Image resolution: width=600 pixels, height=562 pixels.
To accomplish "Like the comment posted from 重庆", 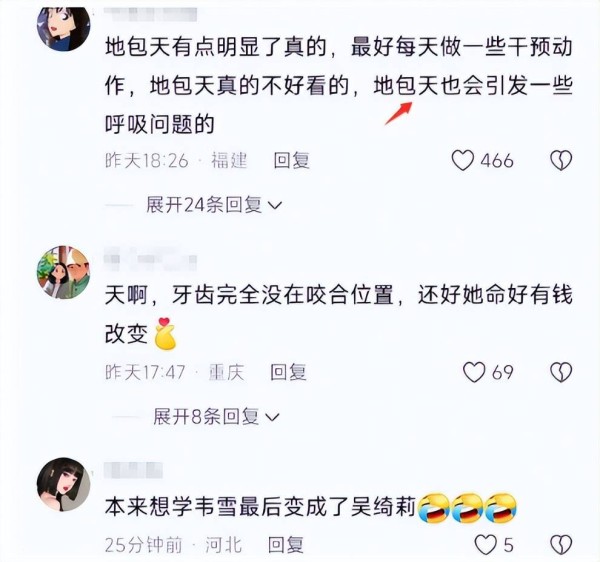I will click(x=474, y=372).
